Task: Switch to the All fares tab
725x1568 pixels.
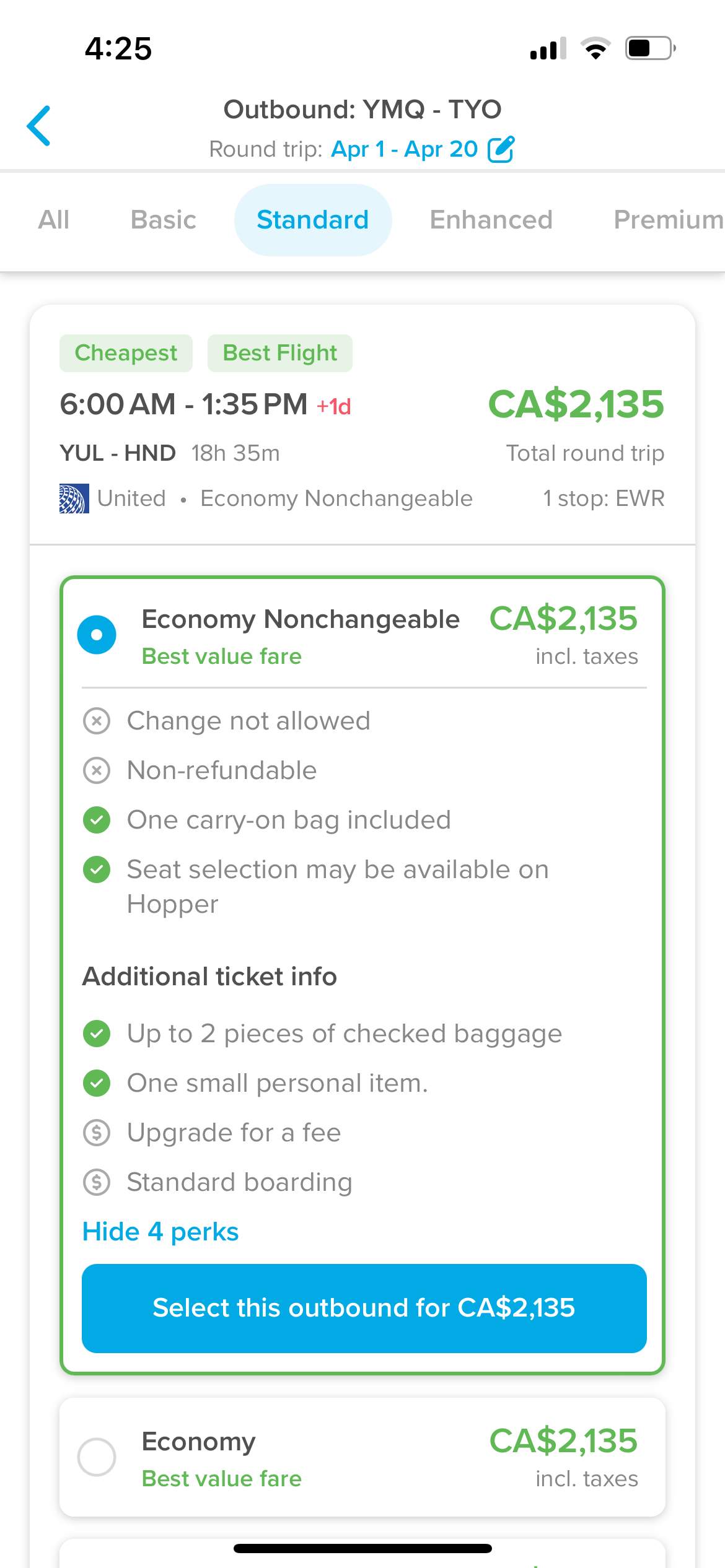Action: (53, 219)
